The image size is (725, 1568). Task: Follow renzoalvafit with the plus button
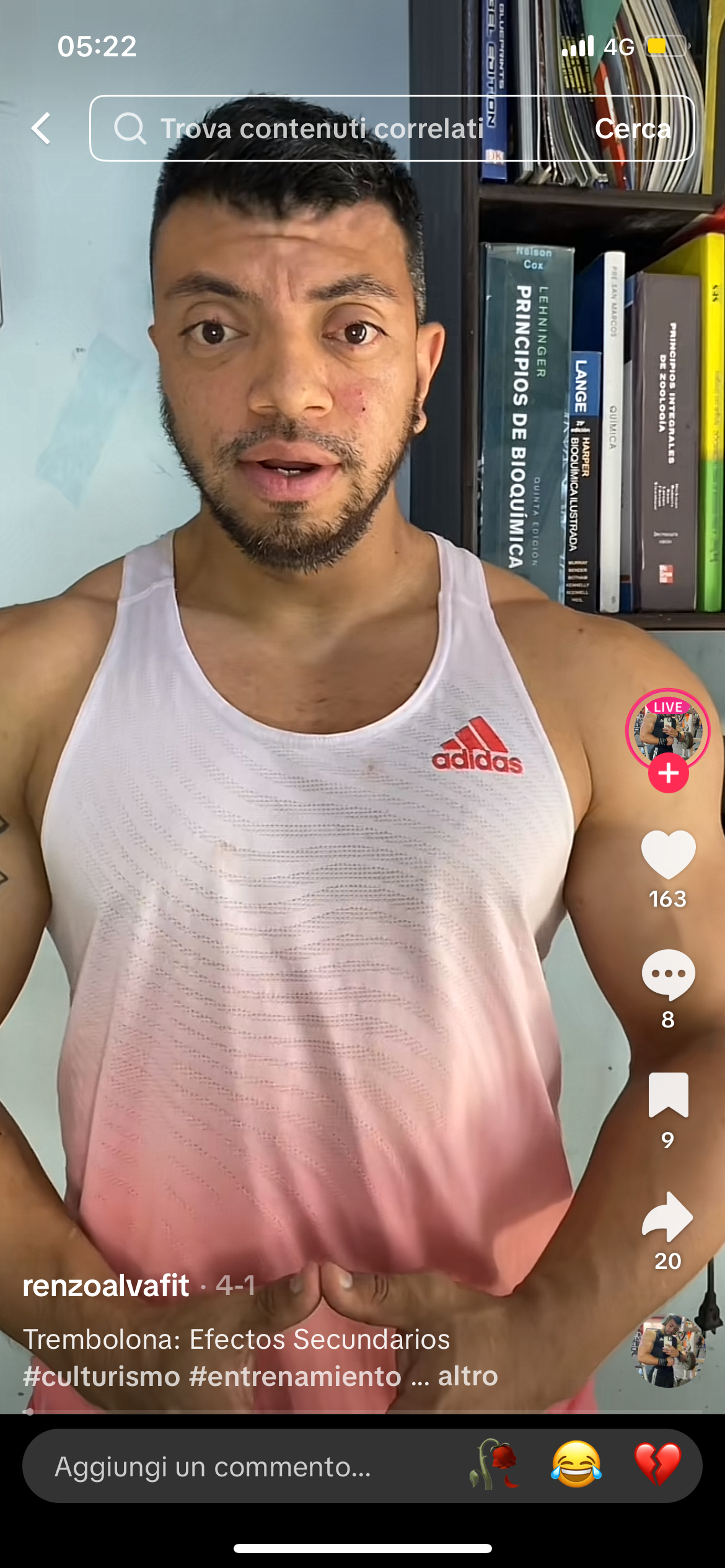coord(668,773)
